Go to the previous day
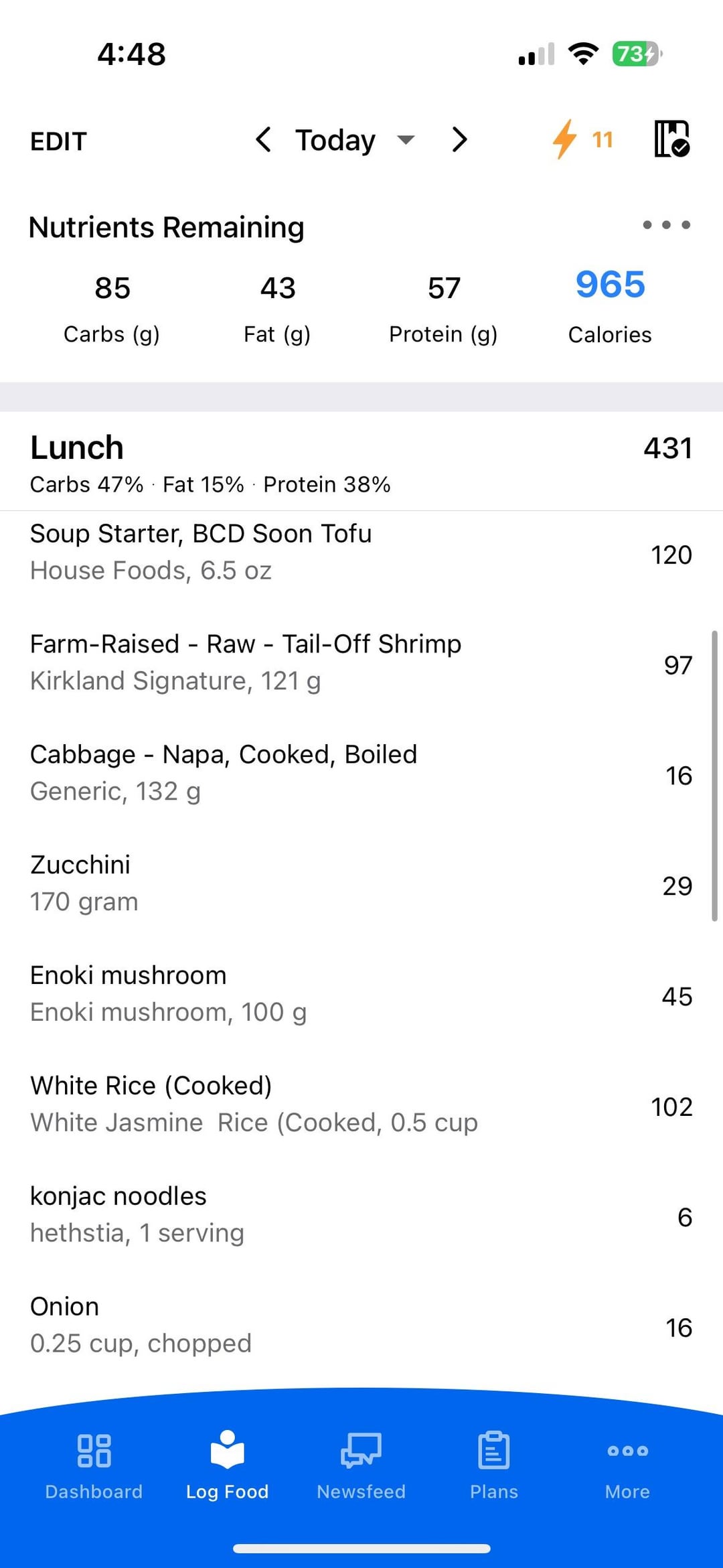The height and width of the screenshot is (1568, 723). pos(263,140)
